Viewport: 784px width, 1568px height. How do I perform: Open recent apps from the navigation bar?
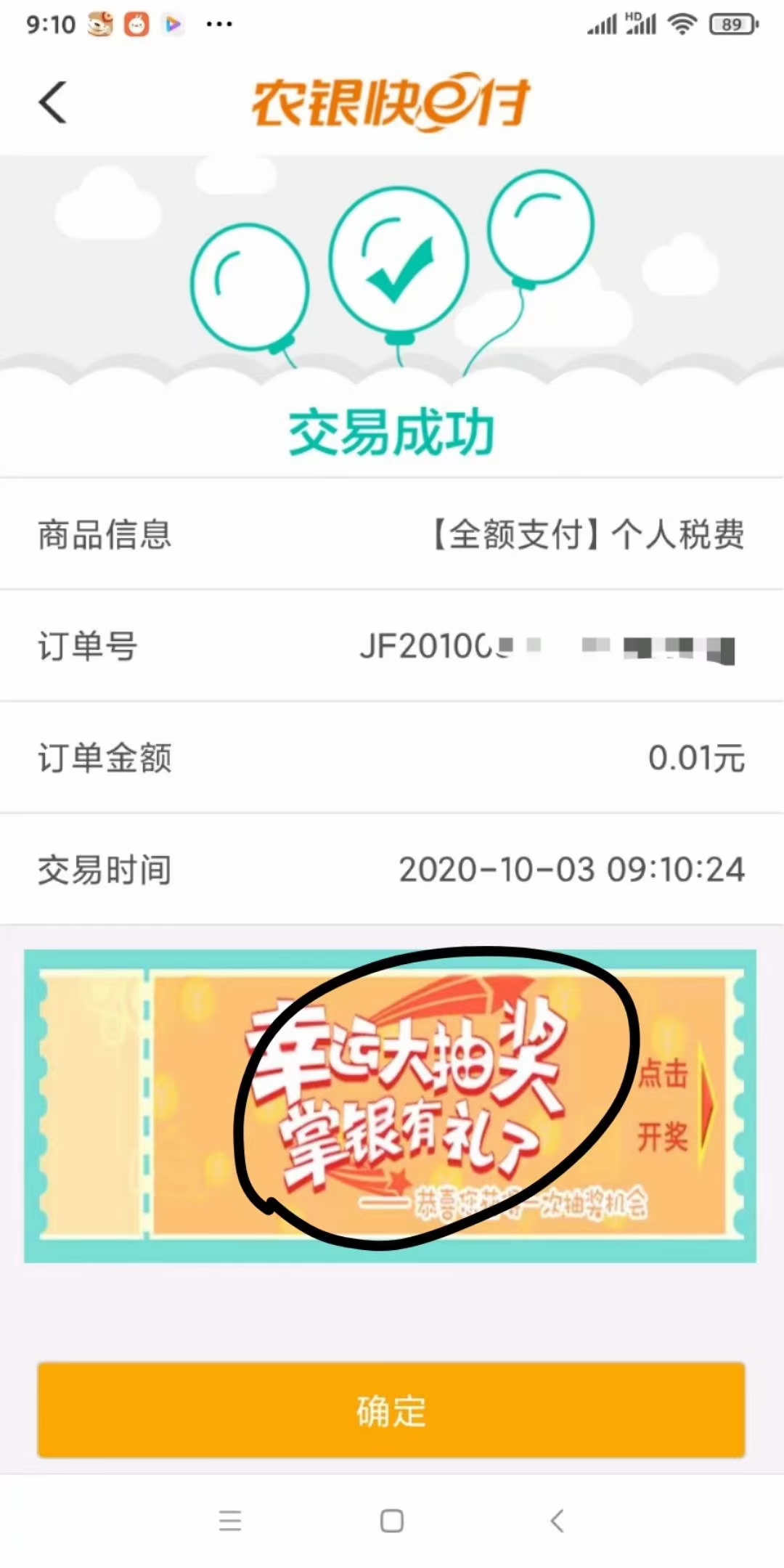click(x=230, y=1520)
